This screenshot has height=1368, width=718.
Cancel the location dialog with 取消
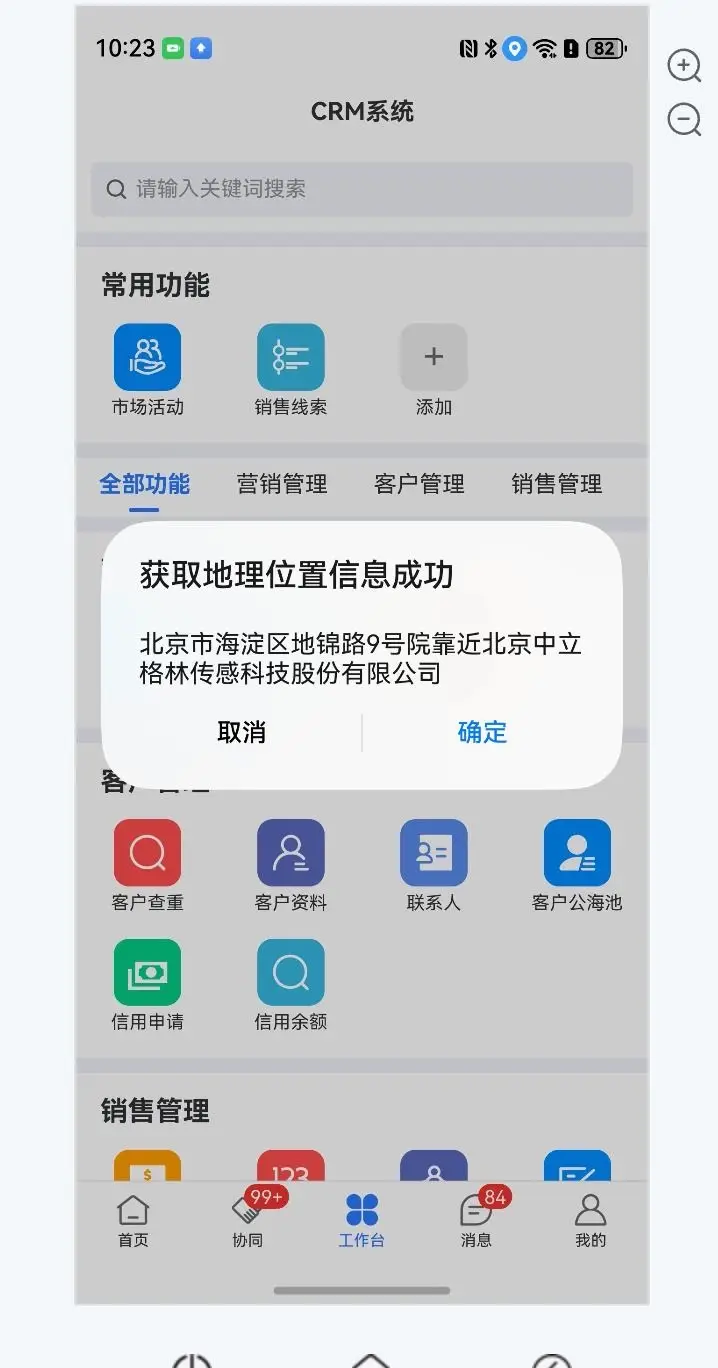(x=241, y=732)
